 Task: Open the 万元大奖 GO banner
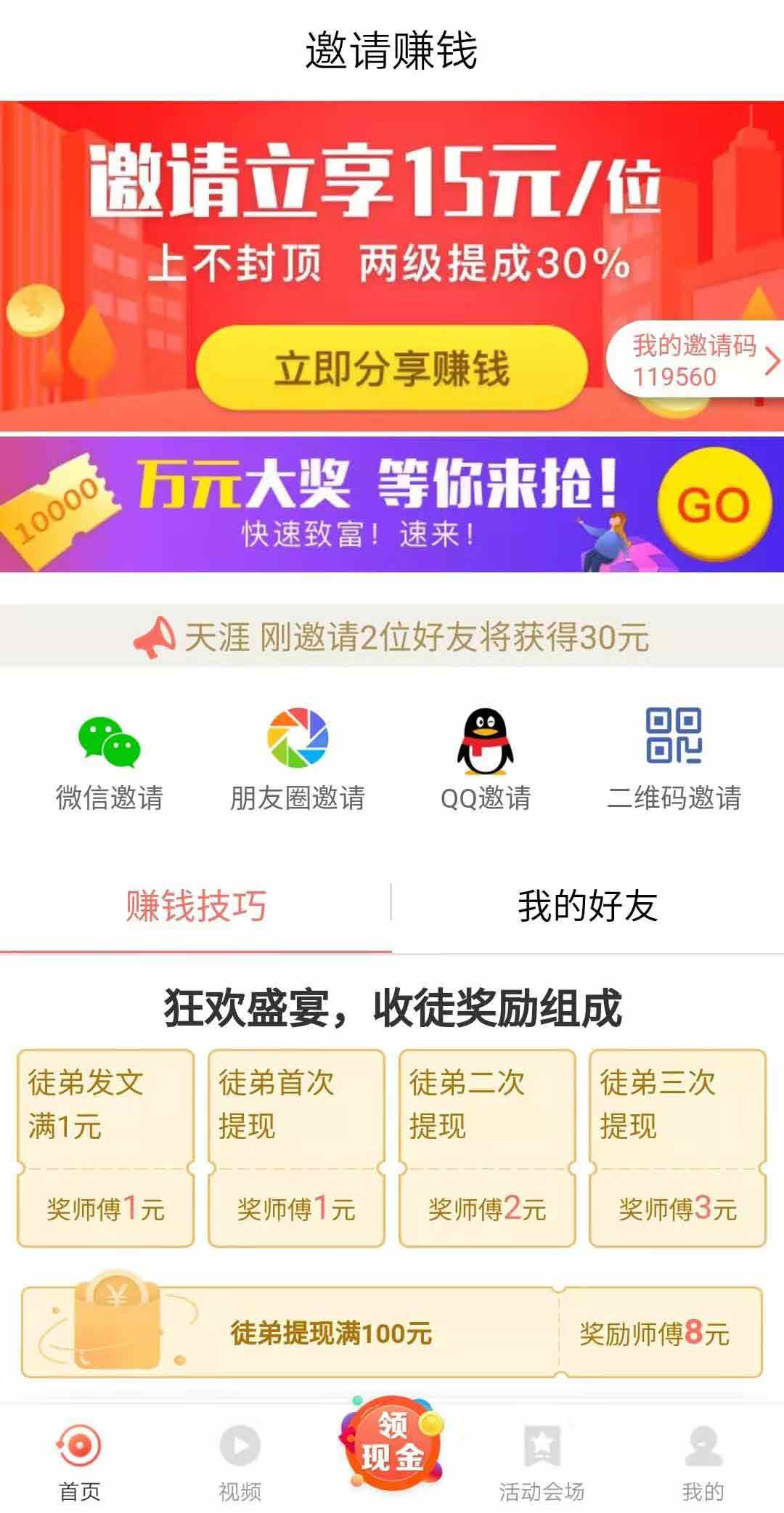392,504
